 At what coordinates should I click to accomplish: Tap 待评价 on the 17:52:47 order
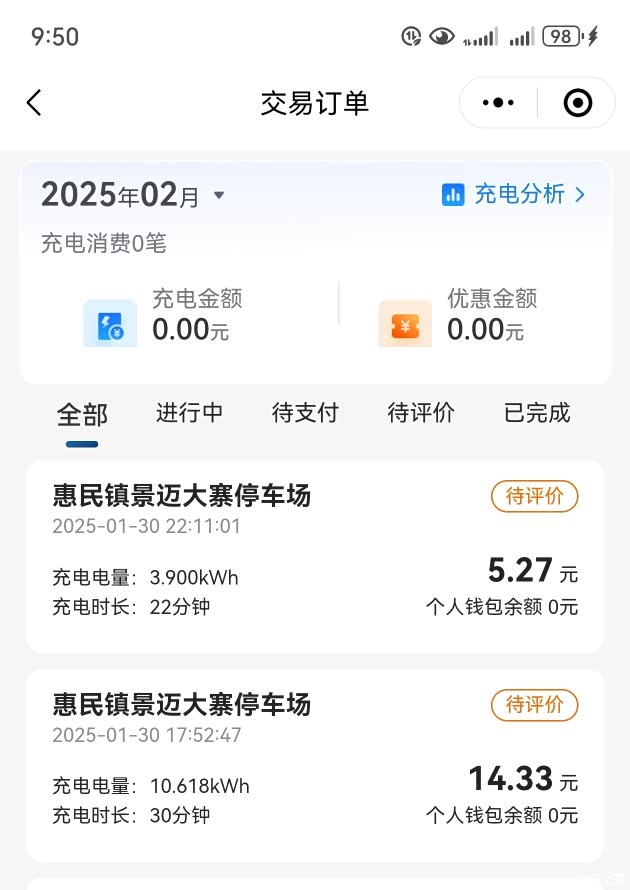(x=534, y=705)
